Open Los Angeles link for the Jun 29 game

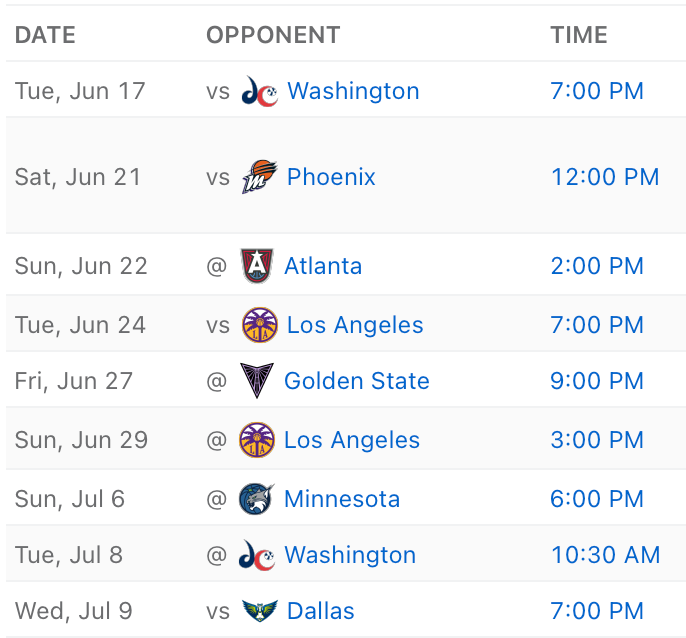point(351,440)
